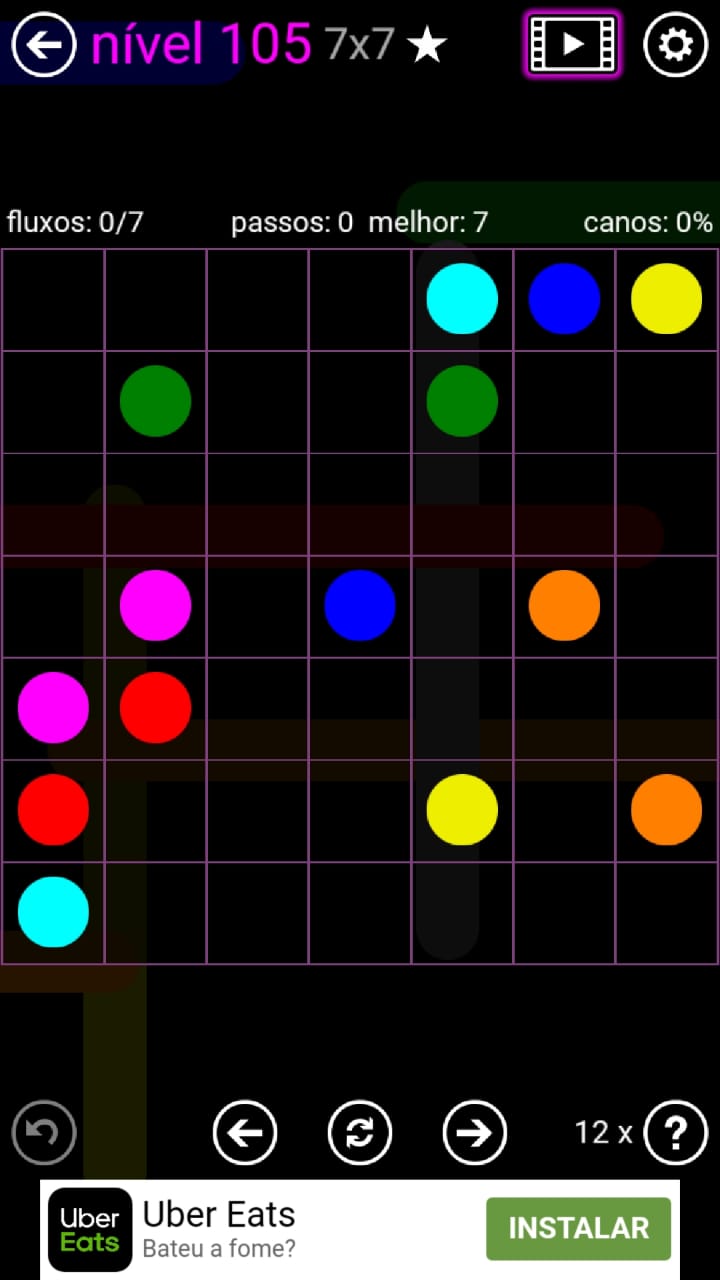The image size is (720, 1280).
Task: Watch the video ad reward
Action: tap(572, 45)
